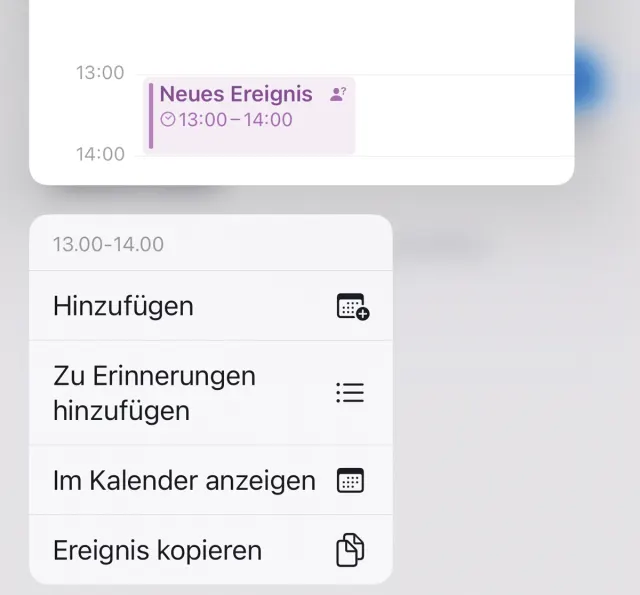Image resolution: width=640 pixels, height=595 pixels.
Task: Copy event via Ereignis kopieren
Action: click(x=210, y=550)
